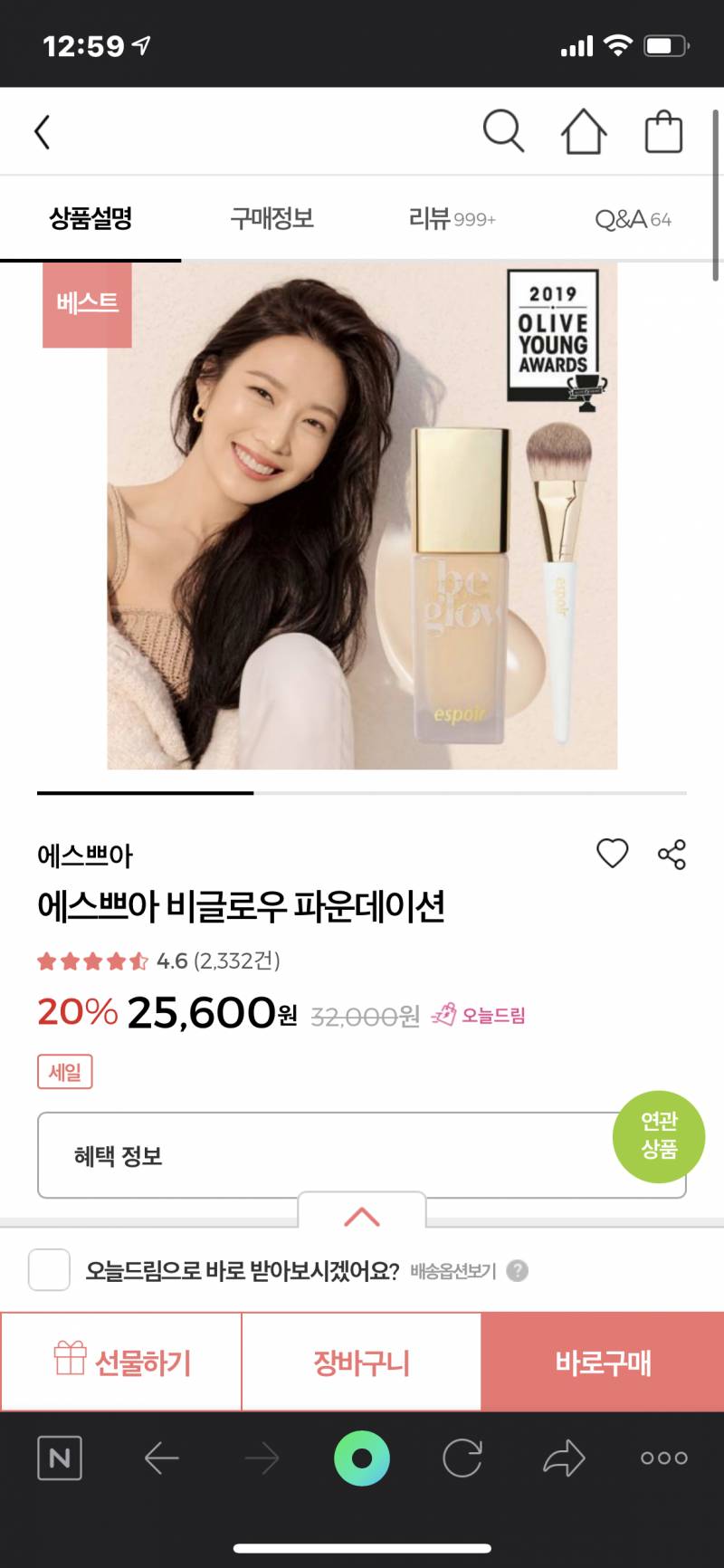
Task: Open the Q&A 64 tab
Action: tap(632, 218)
